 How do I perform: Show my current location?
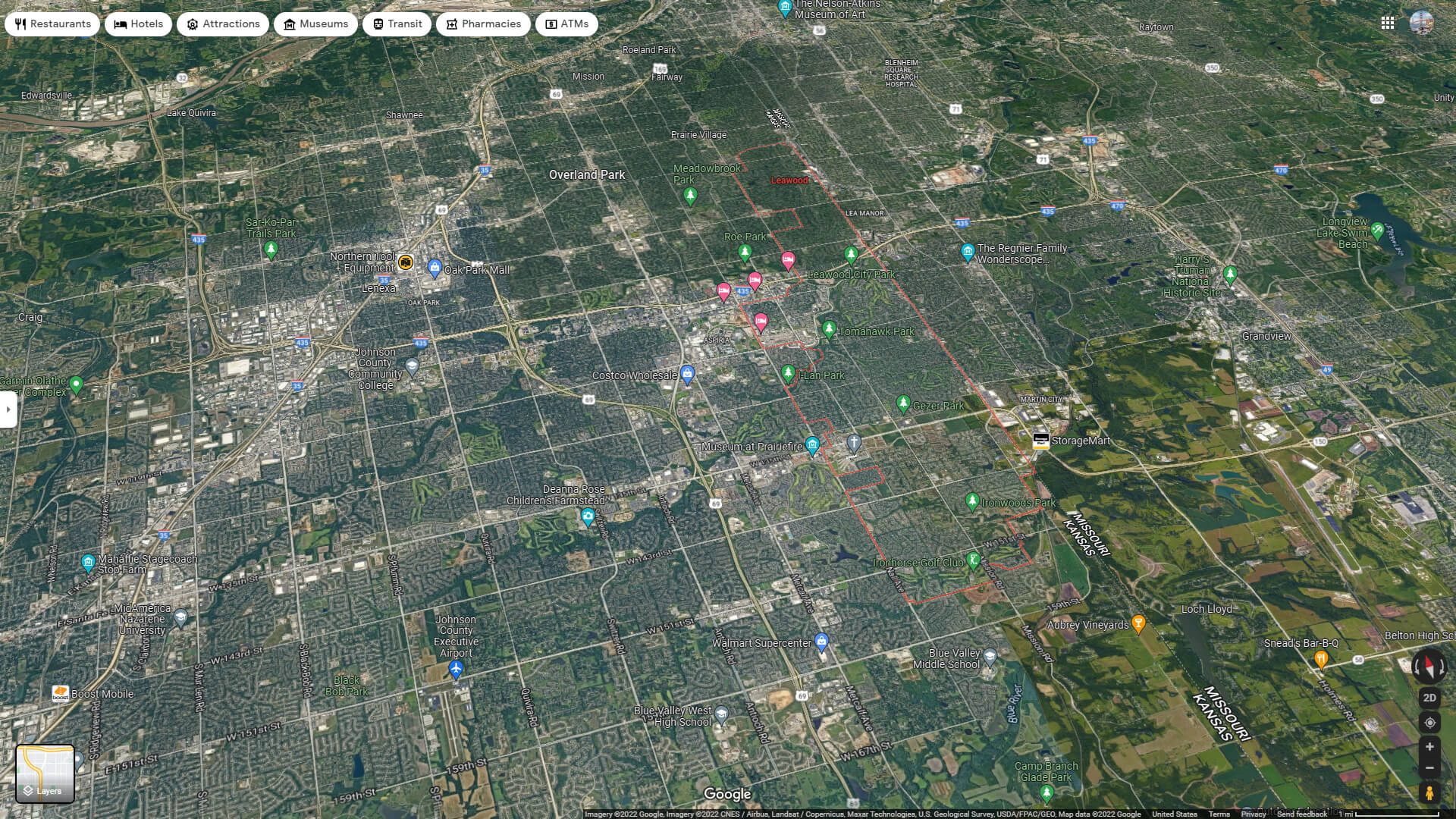(1429, 723)
